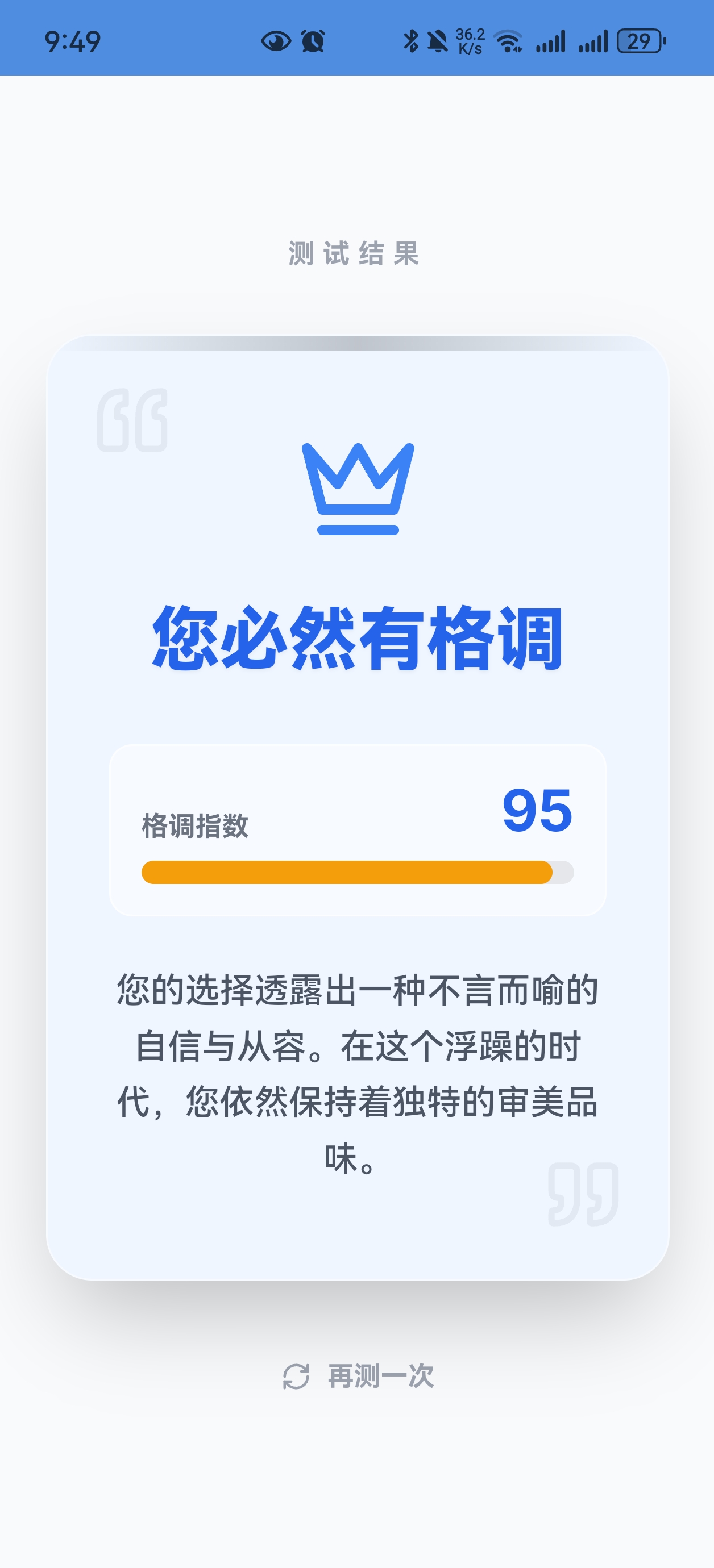Tap 再测一次 to retake the test
Screen dimensions: 714x1568
coord(358,1376)
